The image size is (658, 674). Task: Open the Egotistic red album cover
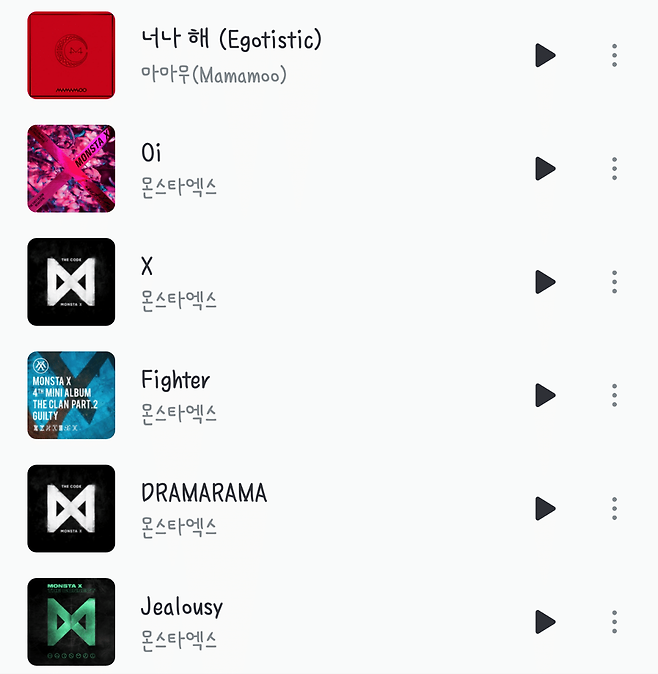pos(71,55)
